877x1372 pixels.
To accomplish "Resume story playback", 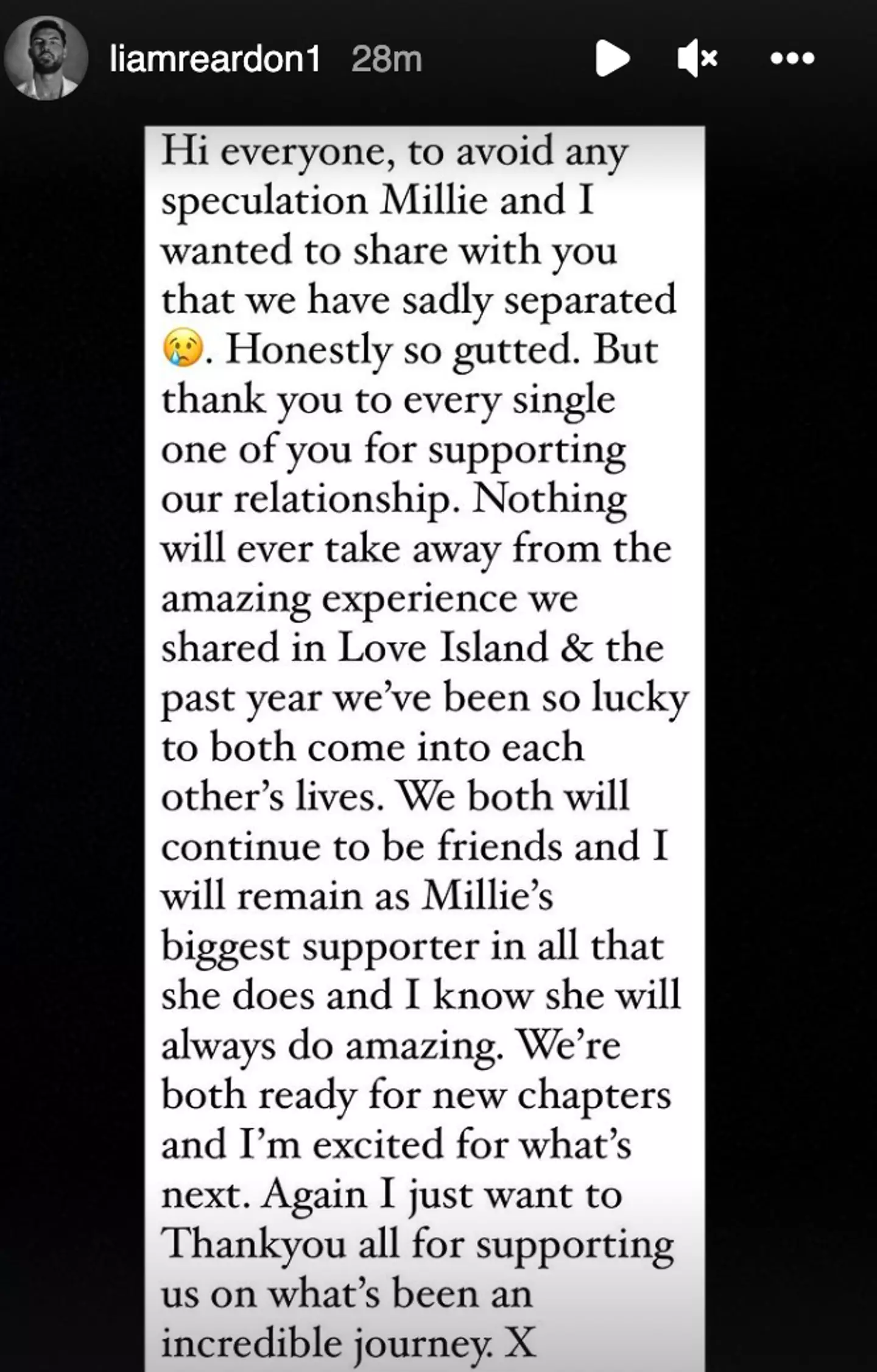I will (x=611, y=59).
